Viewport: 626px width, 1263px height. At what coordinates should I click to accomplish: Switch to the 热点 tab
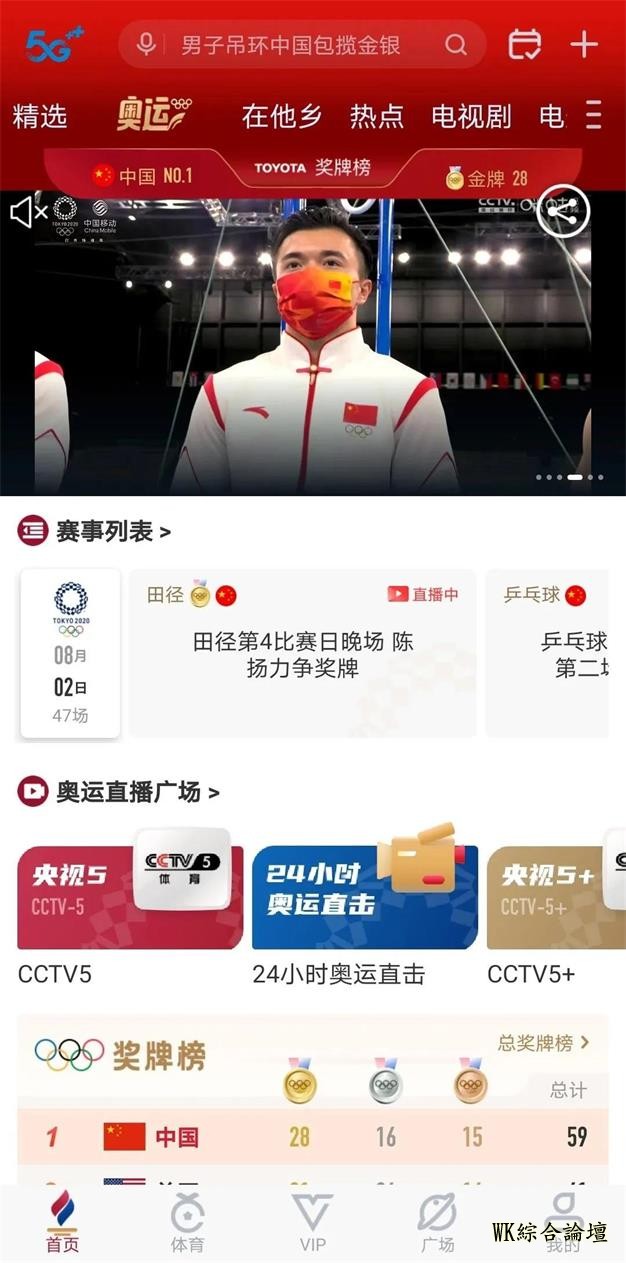[x=376, y=116]
